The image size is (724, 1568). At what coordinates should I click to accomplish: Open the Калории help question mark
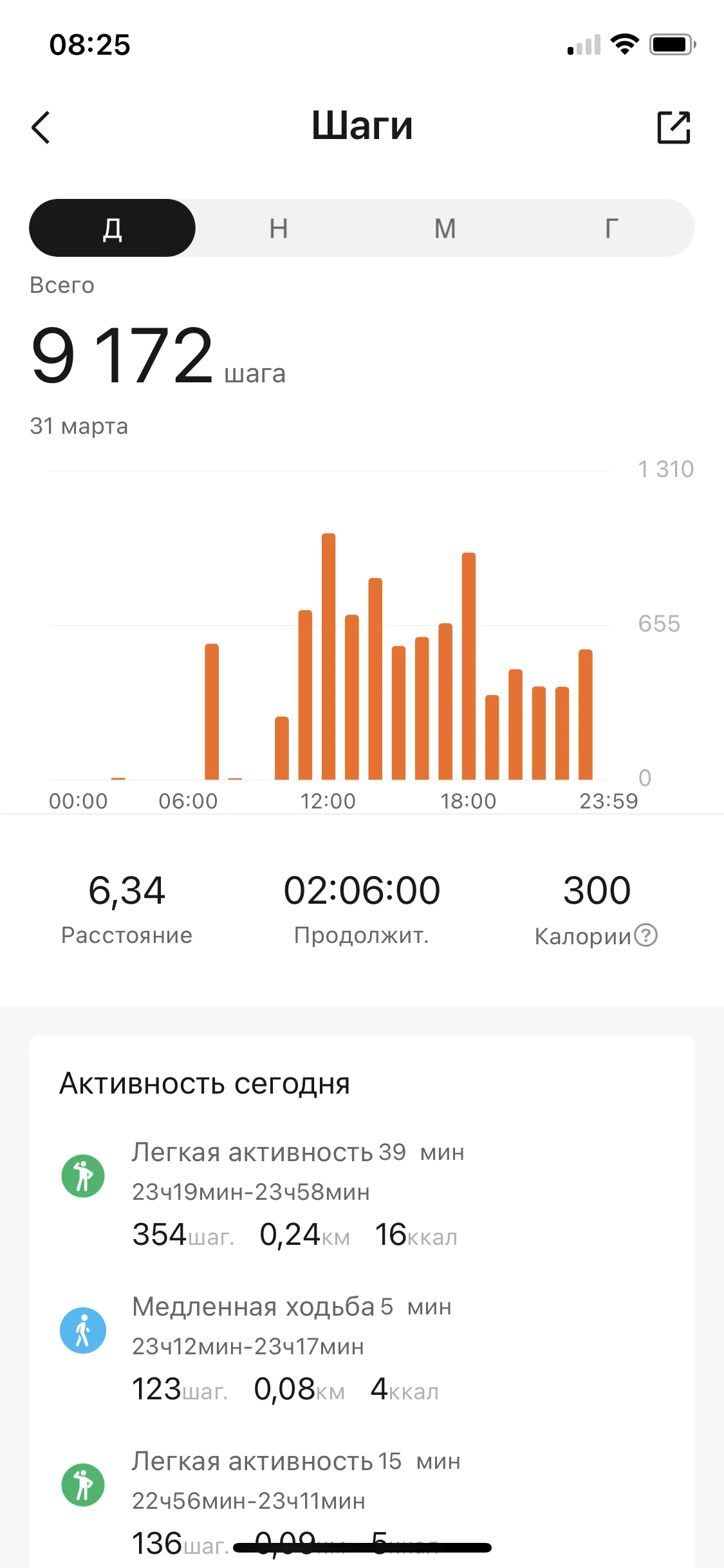pyautogui.click(x=646, y=935)
